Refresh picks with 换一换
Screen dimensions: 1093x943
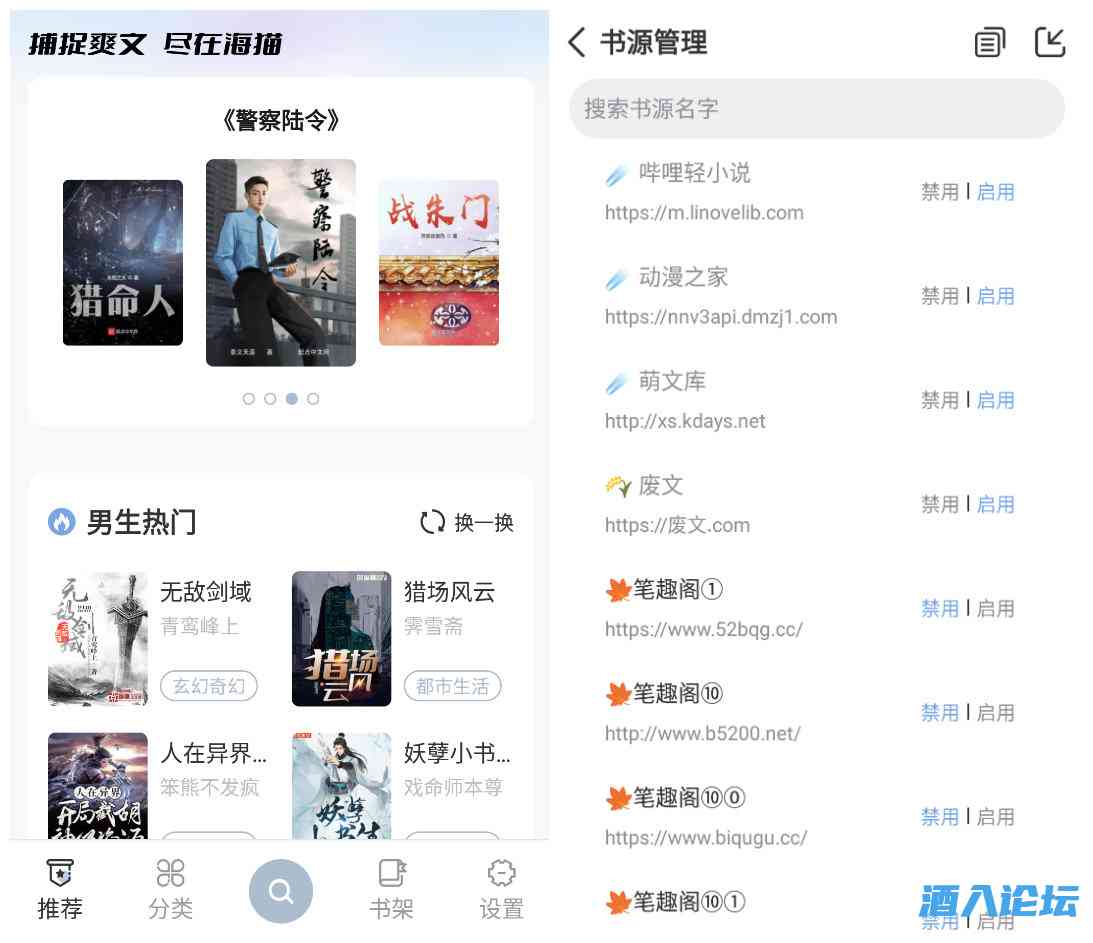(x=466, y=522)
